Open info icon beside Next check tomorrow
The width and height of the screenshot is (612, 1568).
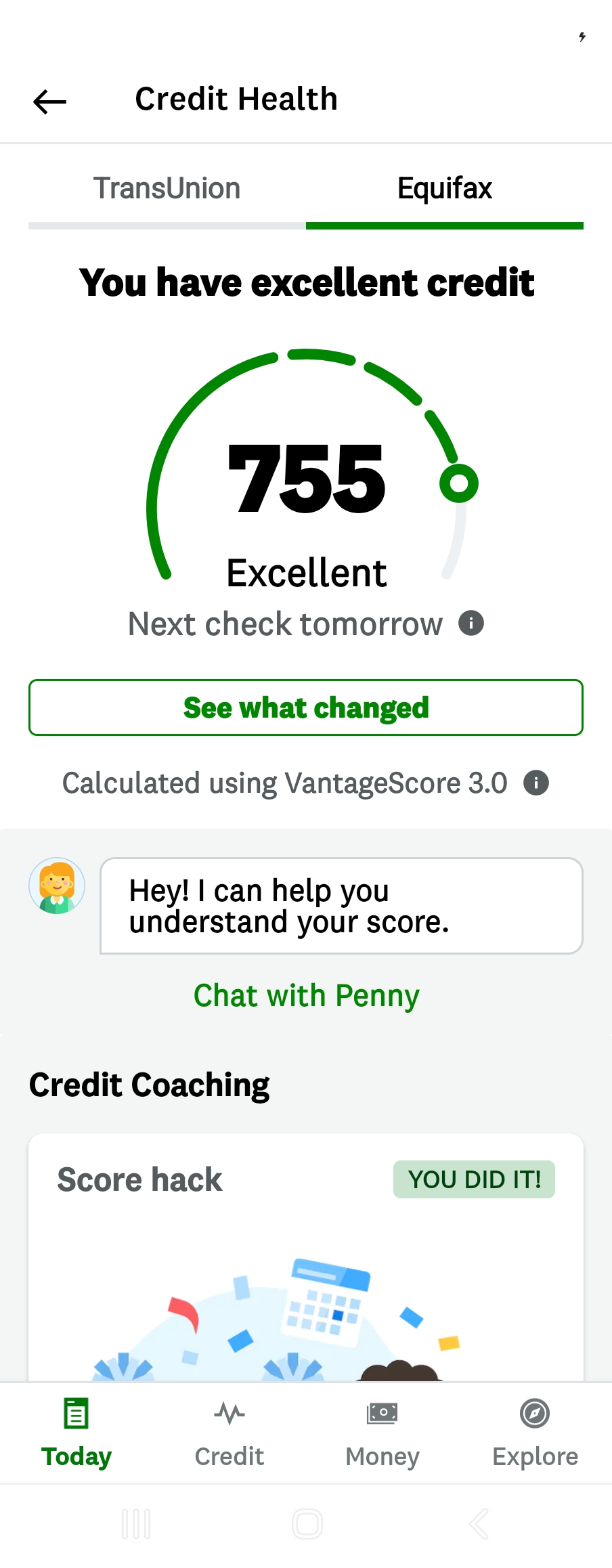click(x=471, y=623)
